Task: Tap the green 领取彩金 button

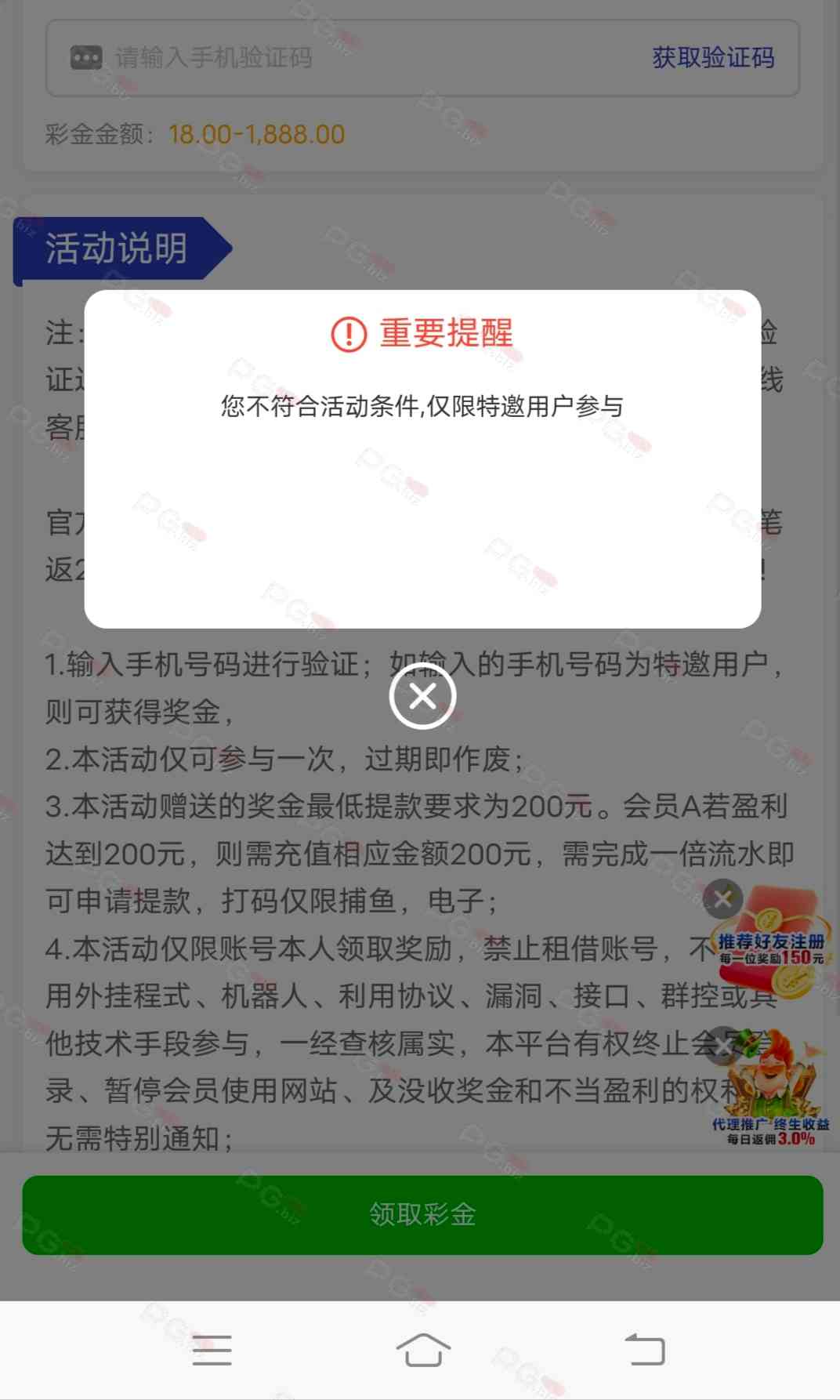Action: click(422, 1214)
